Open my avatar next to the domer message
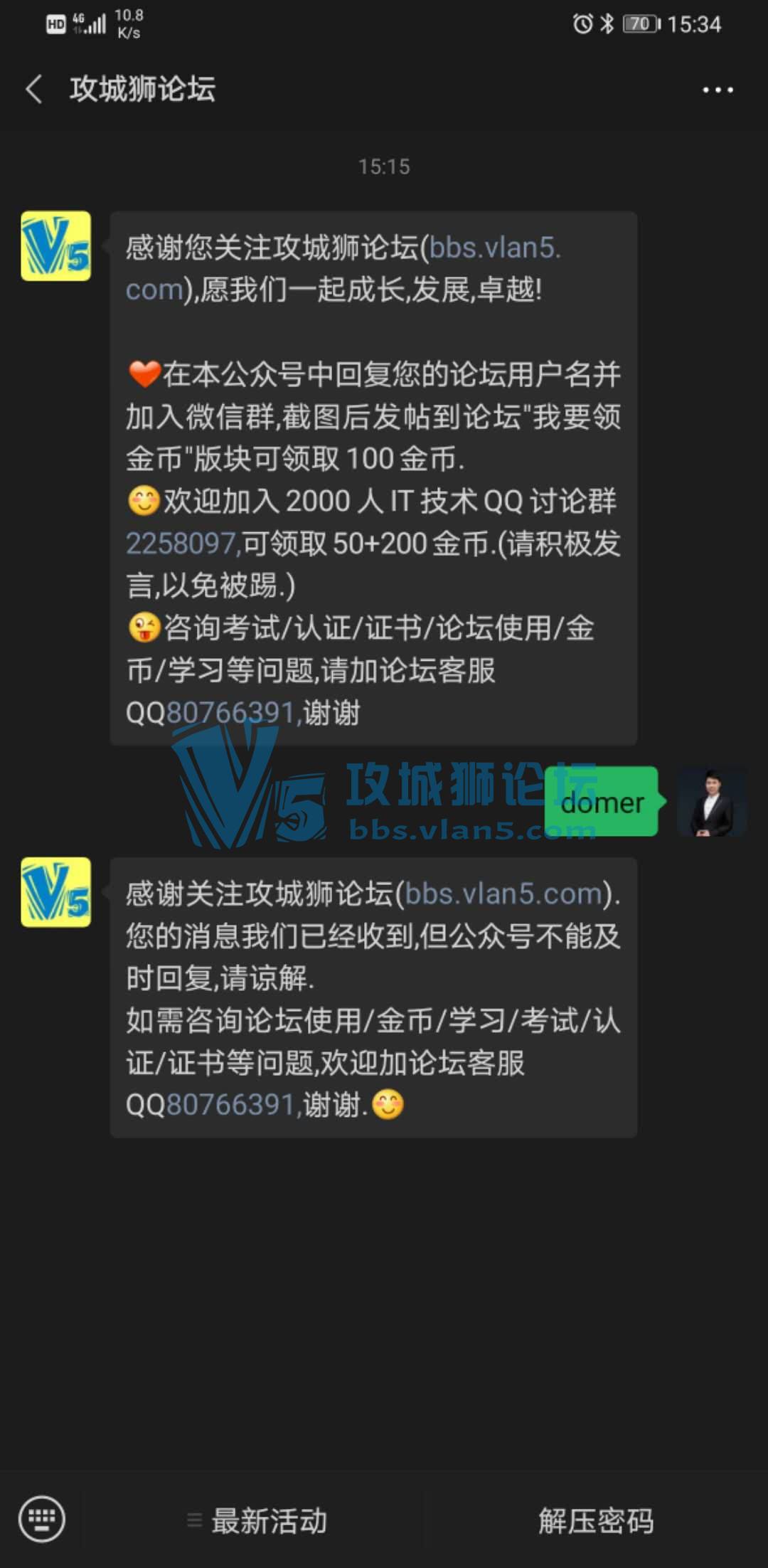The image size is (768, 1568). coord(711,802)
